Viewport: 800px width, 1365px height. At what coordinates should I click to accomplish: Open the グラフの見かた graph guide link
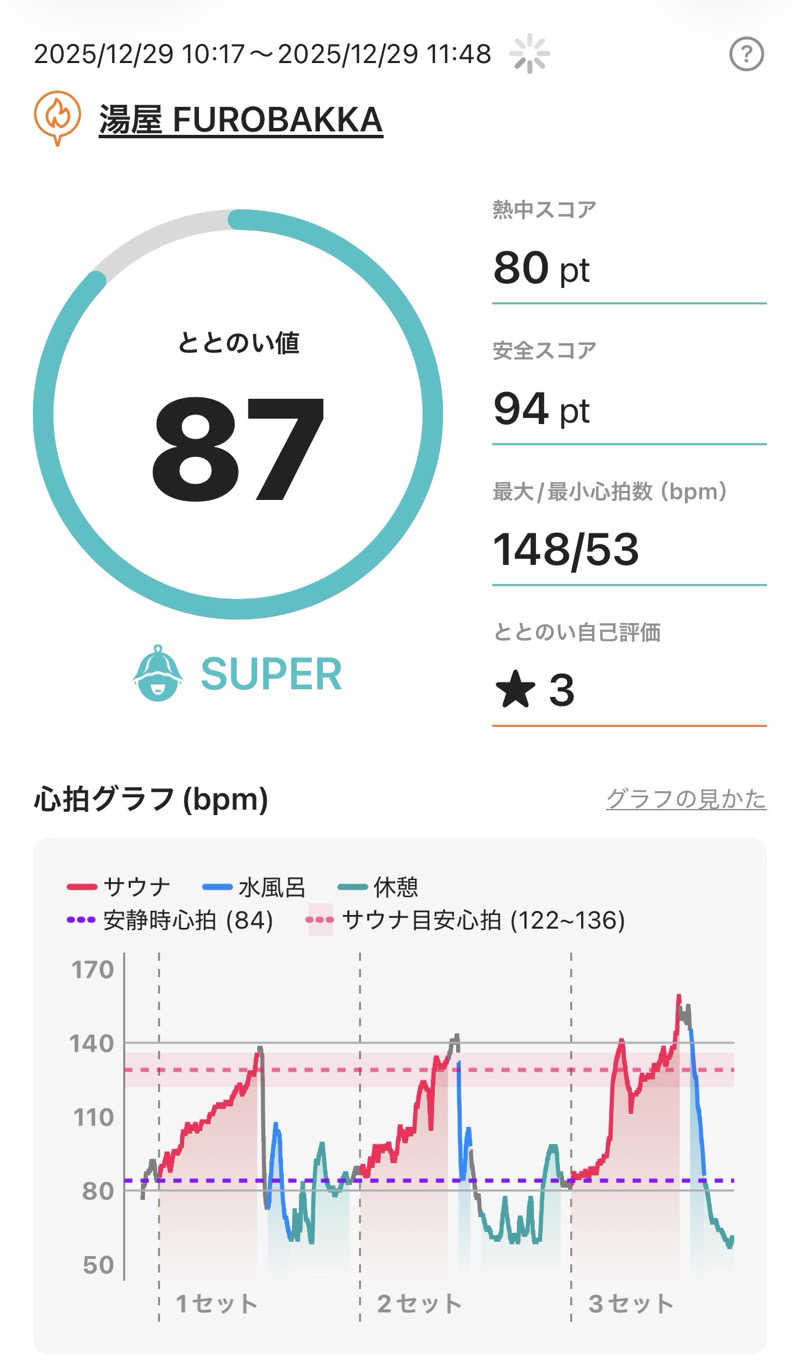686,799
